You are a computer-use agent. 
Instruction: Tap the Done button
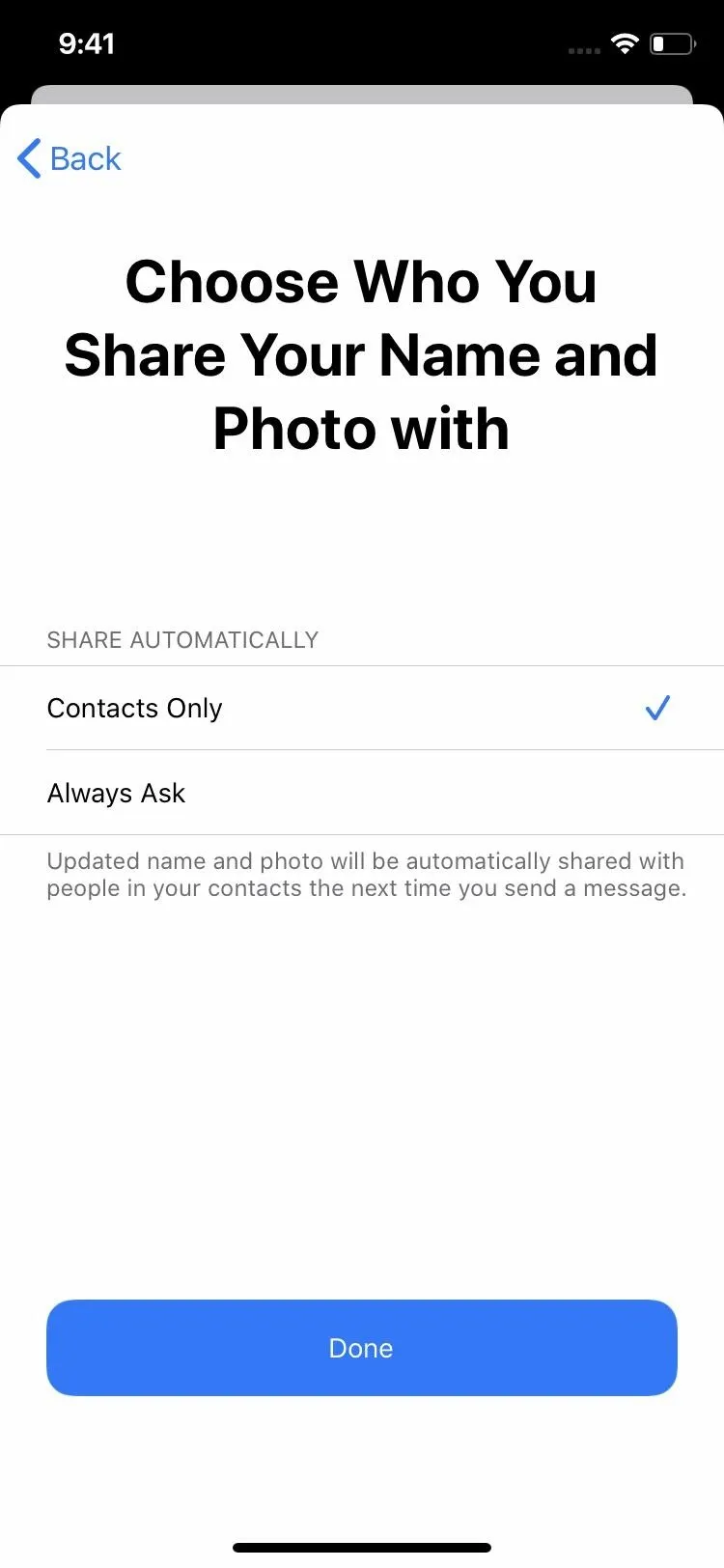tap(362, 1348)
